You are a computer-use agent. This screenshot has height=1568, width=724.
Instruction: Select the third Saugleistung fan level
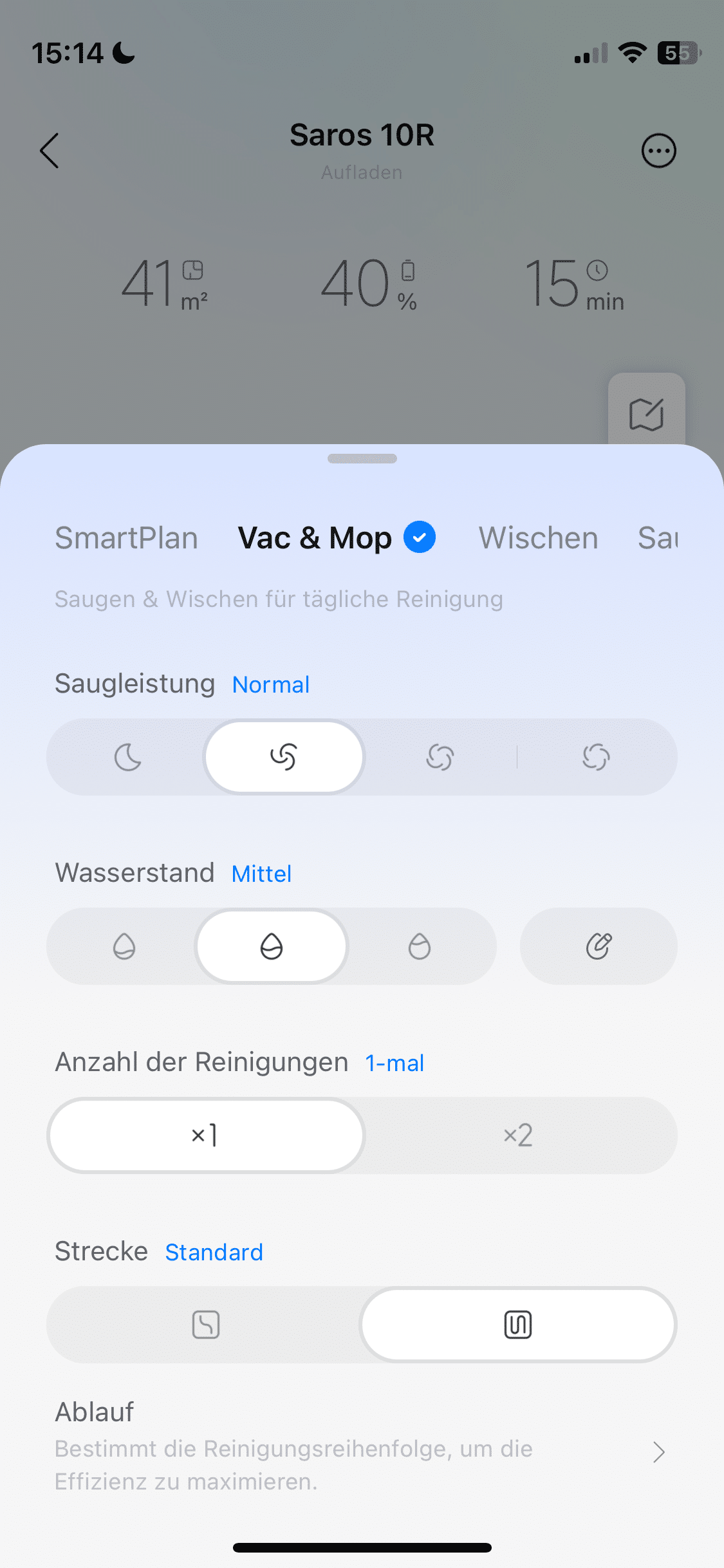[x=440, y=757]
